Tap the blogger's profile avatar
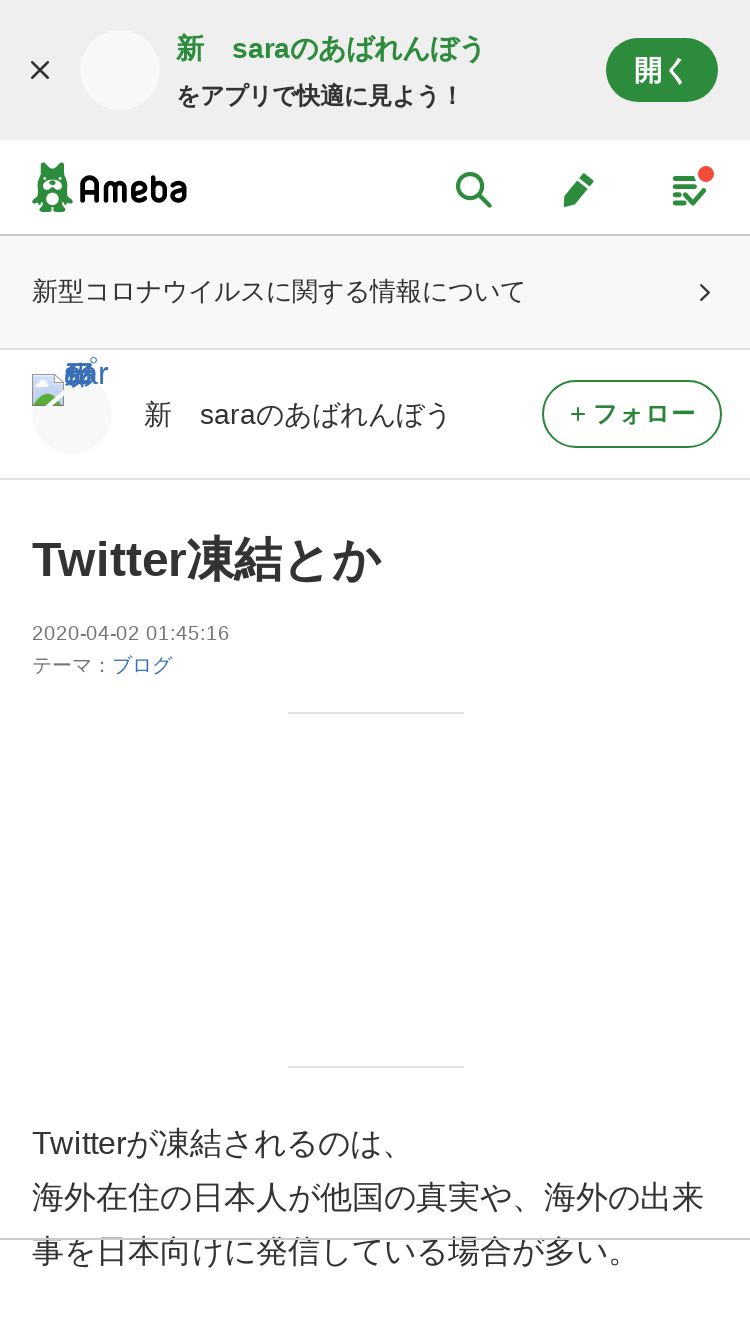The image size is (750, 1334). 72,414
